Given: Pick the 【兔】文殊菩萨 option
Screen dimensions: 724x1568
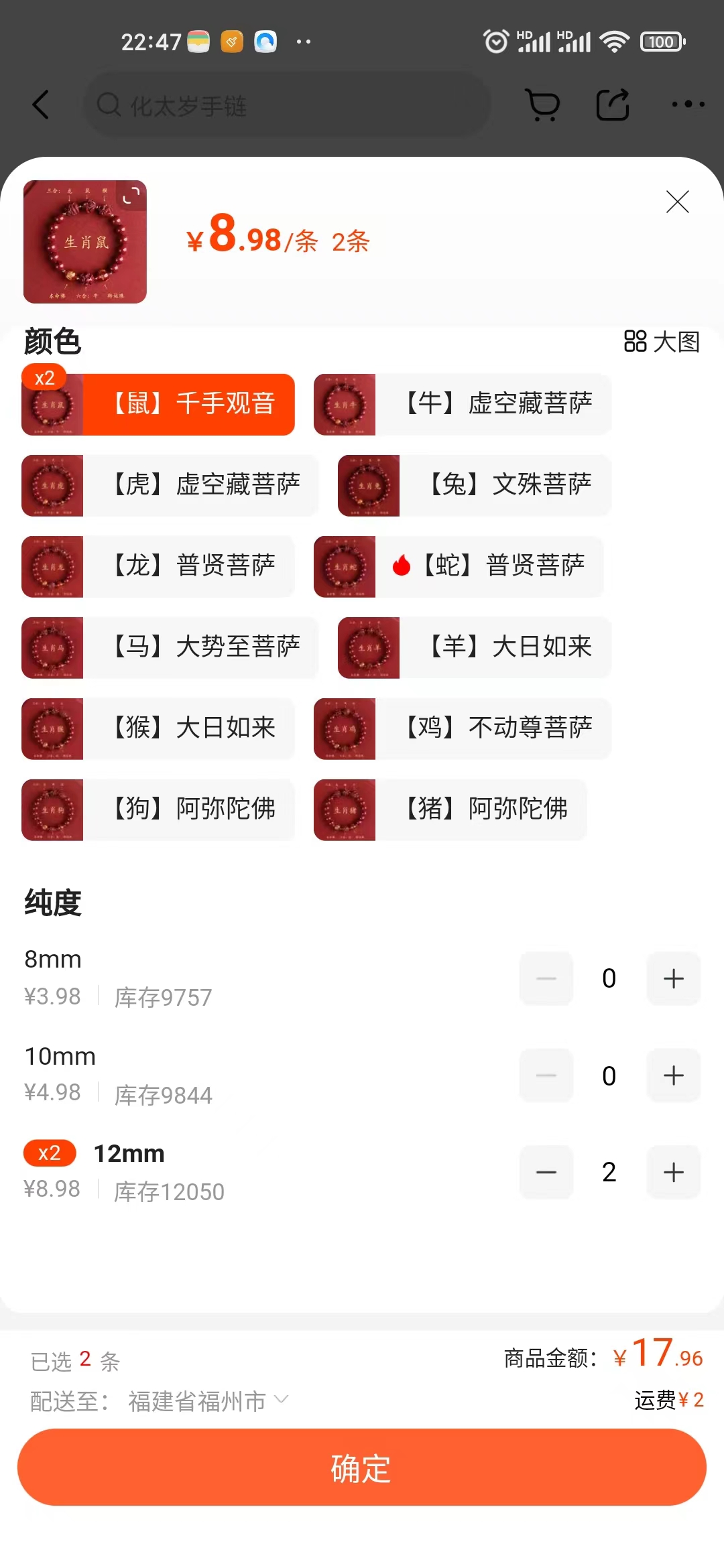Looking at the screenshot, I should coord(475,485).
